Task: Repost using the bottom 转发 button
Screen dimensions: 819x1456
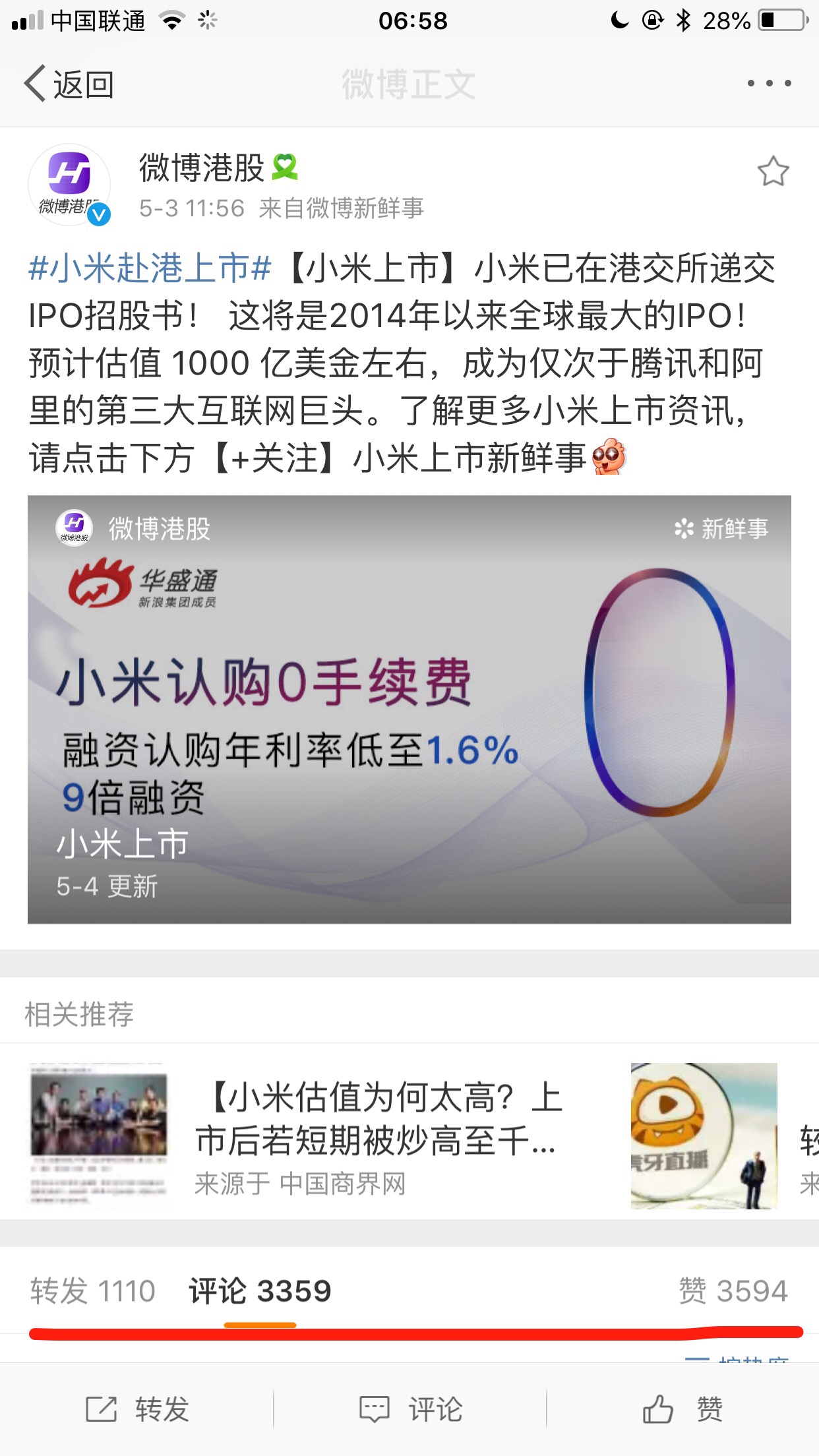Action: click(x=137, y=1409)
